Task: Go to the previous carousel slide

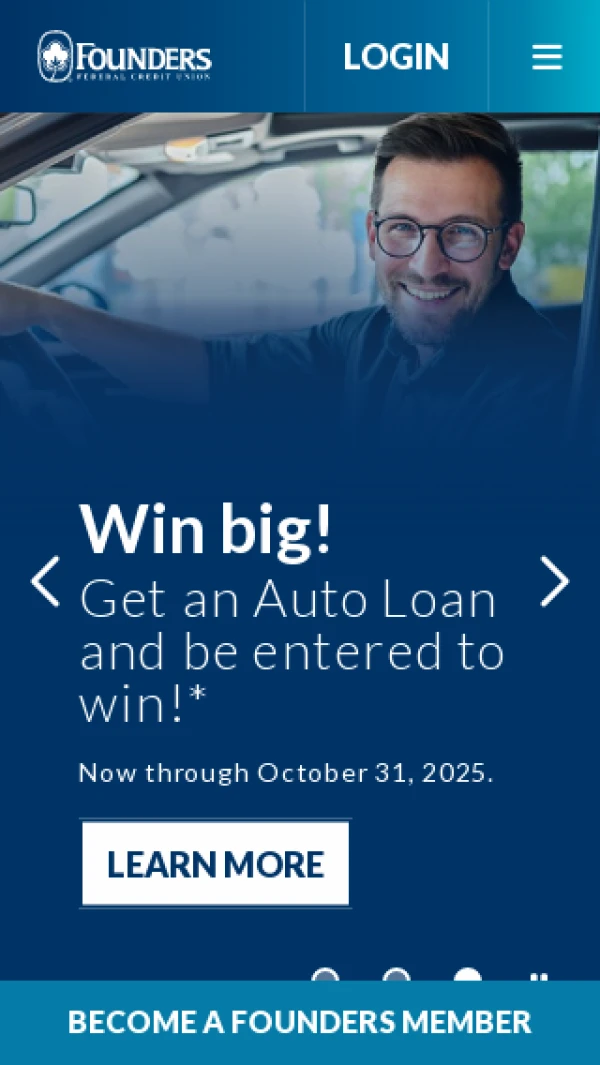Action: click(45, 582)
